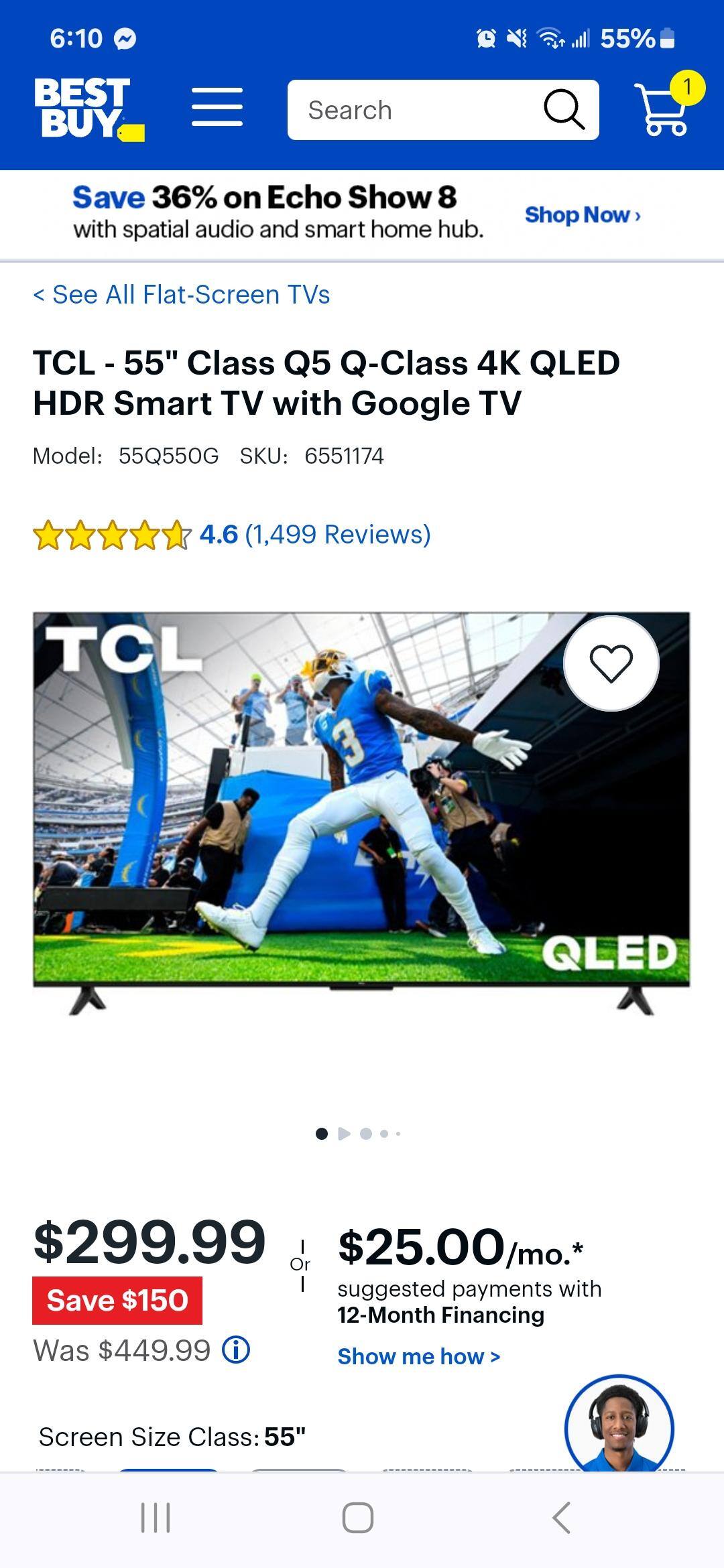The height and width of the screenshot is (1568, 724).
Task: Select the second carousel dot
Action: [366, 1134]
